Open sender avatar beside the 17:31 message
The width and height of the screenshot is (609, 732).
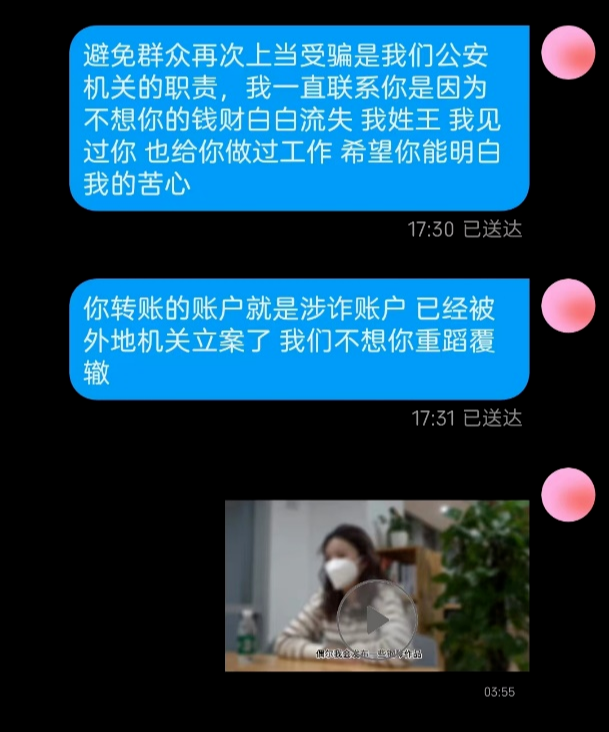click(x=567, y=306)
